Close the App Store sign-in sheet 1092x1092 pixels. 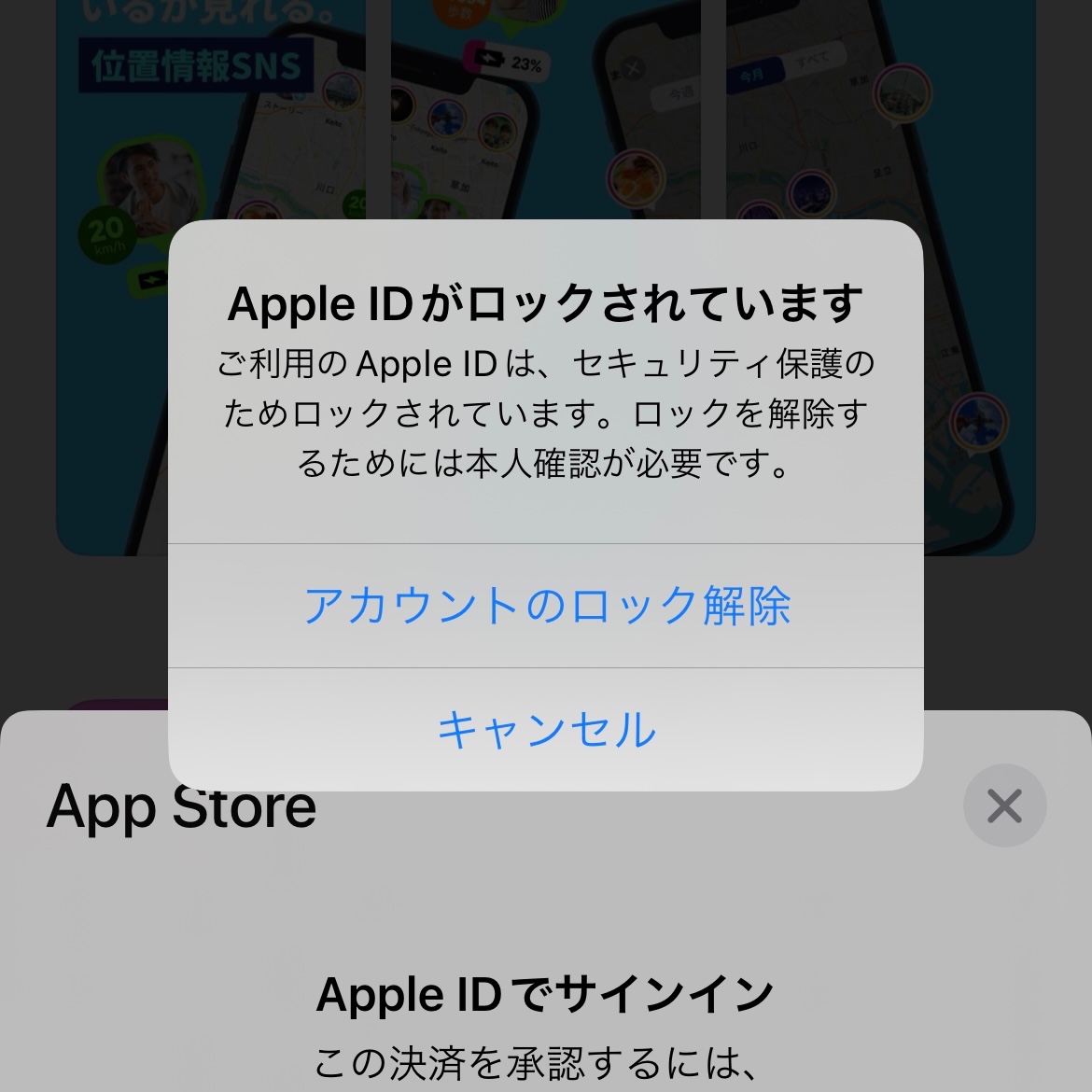(x=1004, y=805)
